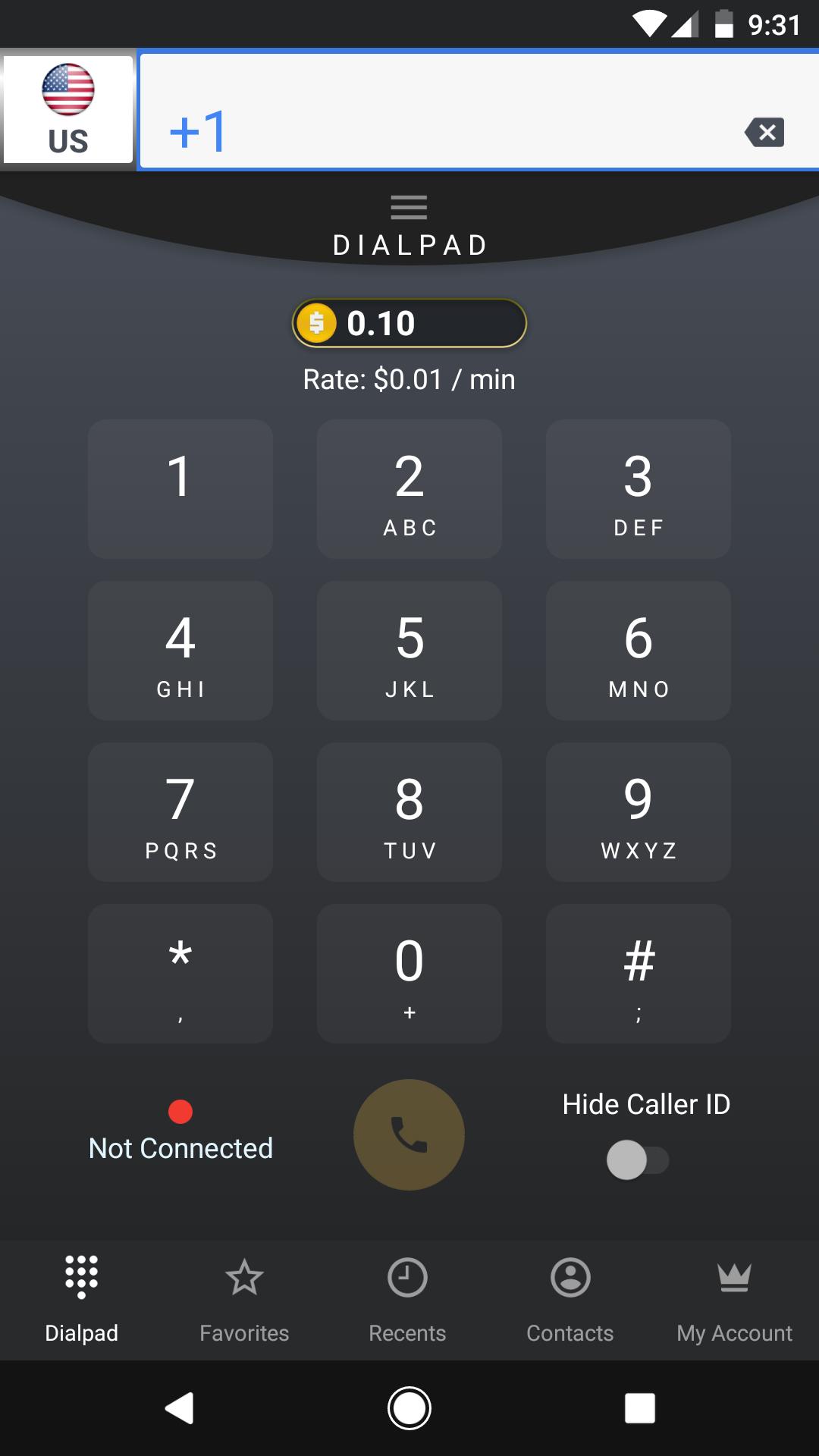Open the 0.10 credit balance

[x=409, y=323]
